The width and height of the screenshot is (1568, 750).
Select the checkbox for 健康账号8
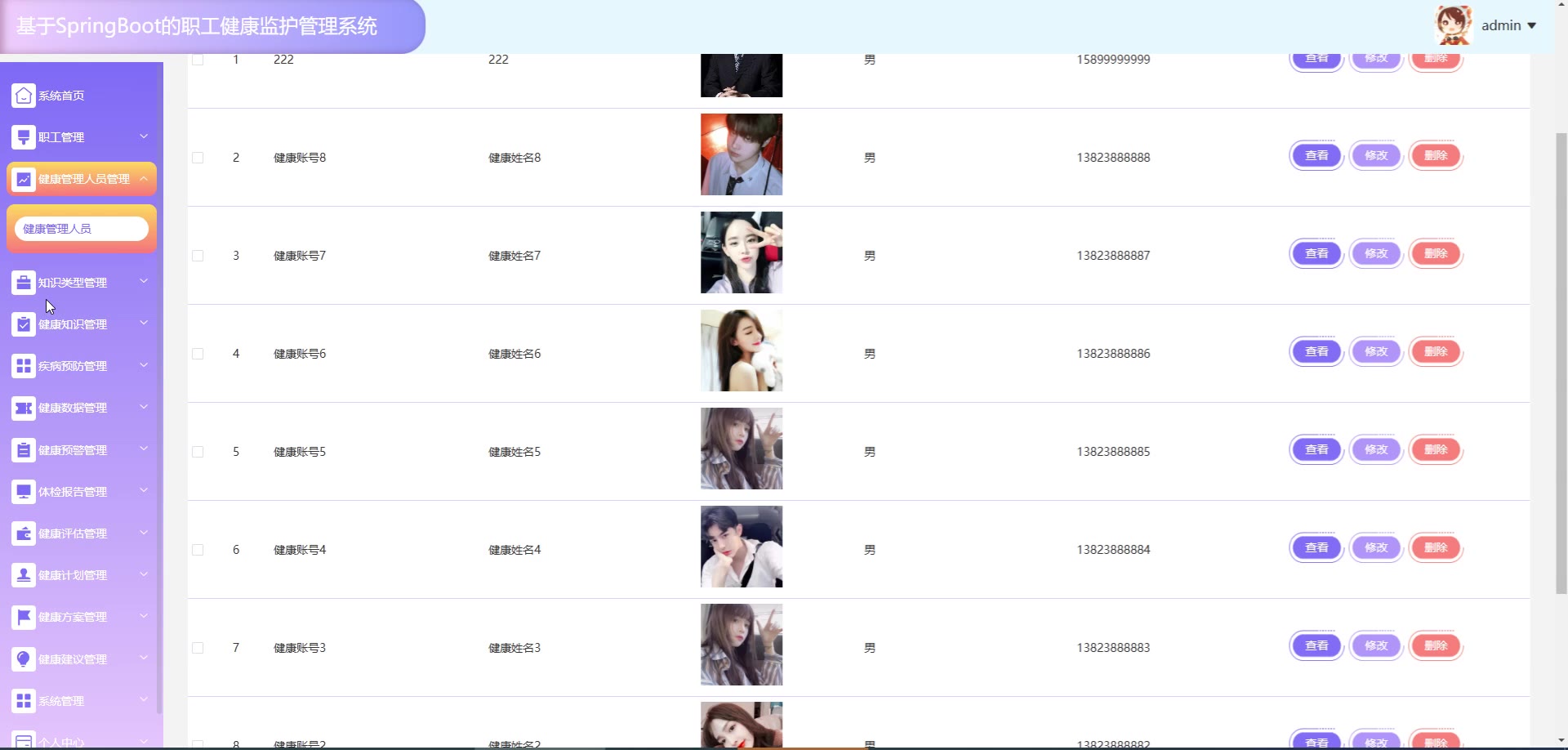[198, 158]
